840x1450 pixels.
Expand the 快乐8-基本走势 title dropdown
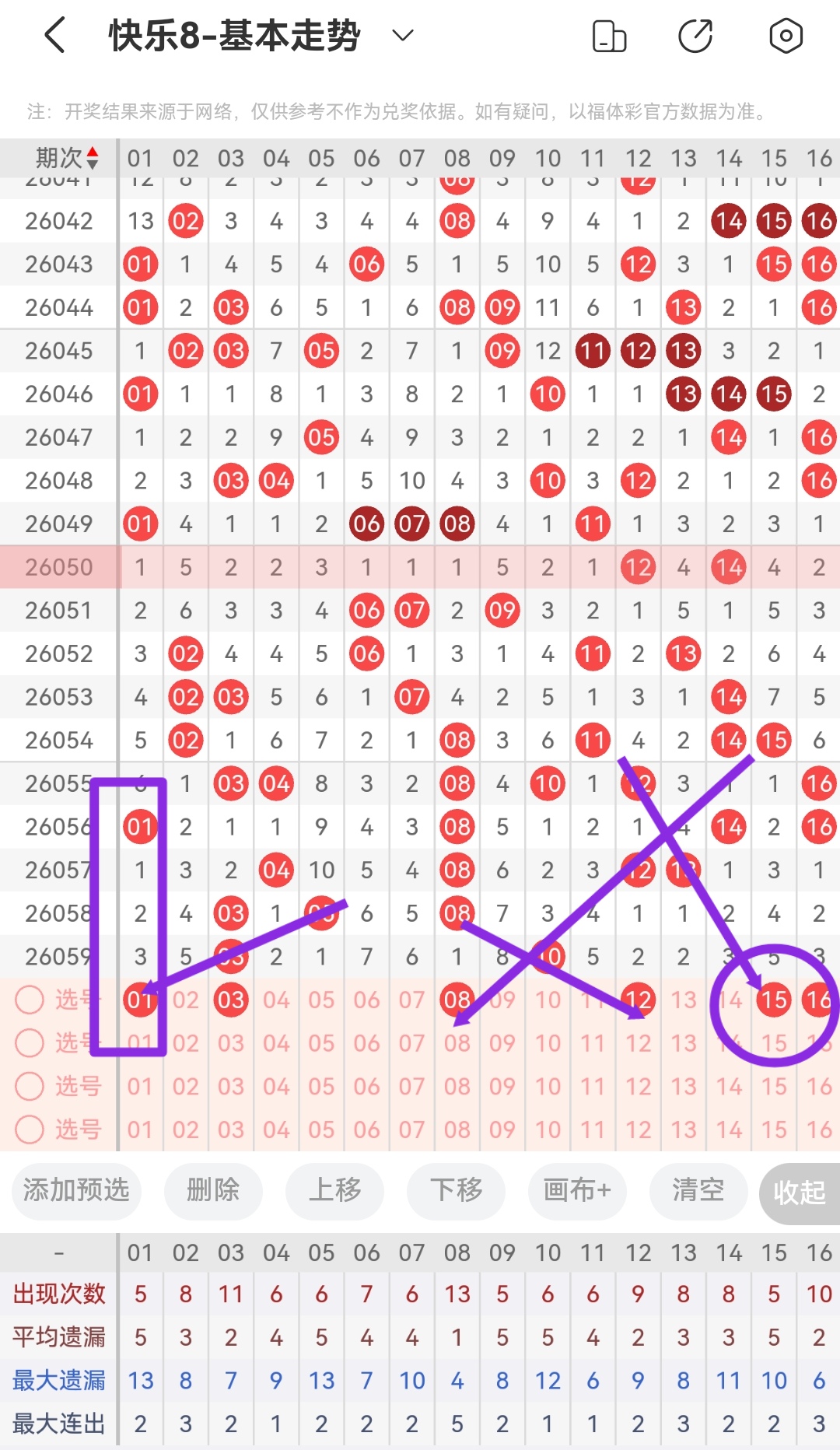[402, 36]
